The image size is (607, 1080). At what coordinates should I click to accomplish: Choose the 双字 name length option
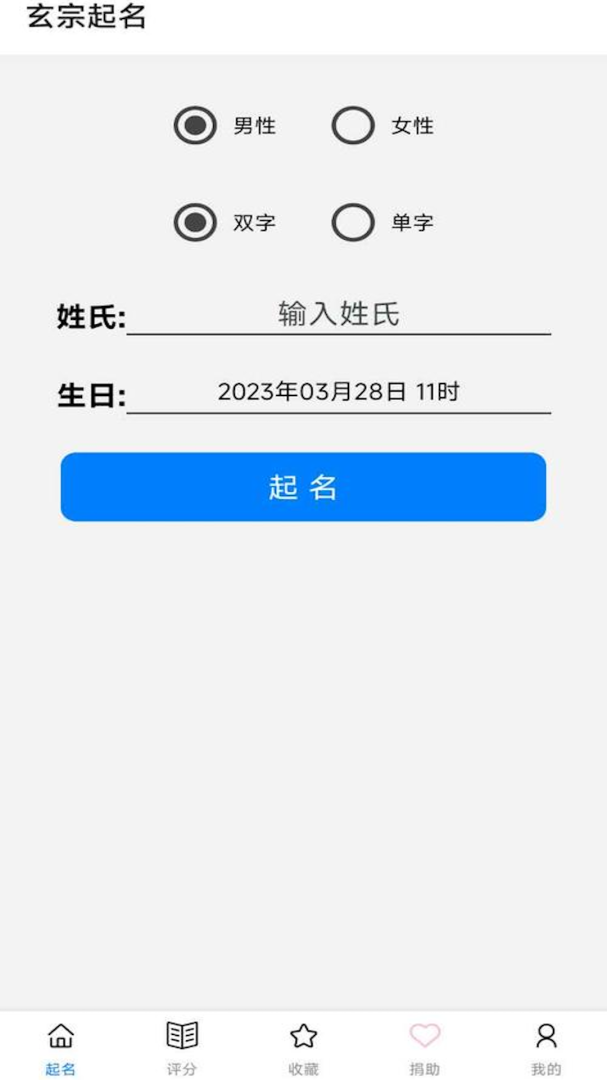tap(195, 222)
